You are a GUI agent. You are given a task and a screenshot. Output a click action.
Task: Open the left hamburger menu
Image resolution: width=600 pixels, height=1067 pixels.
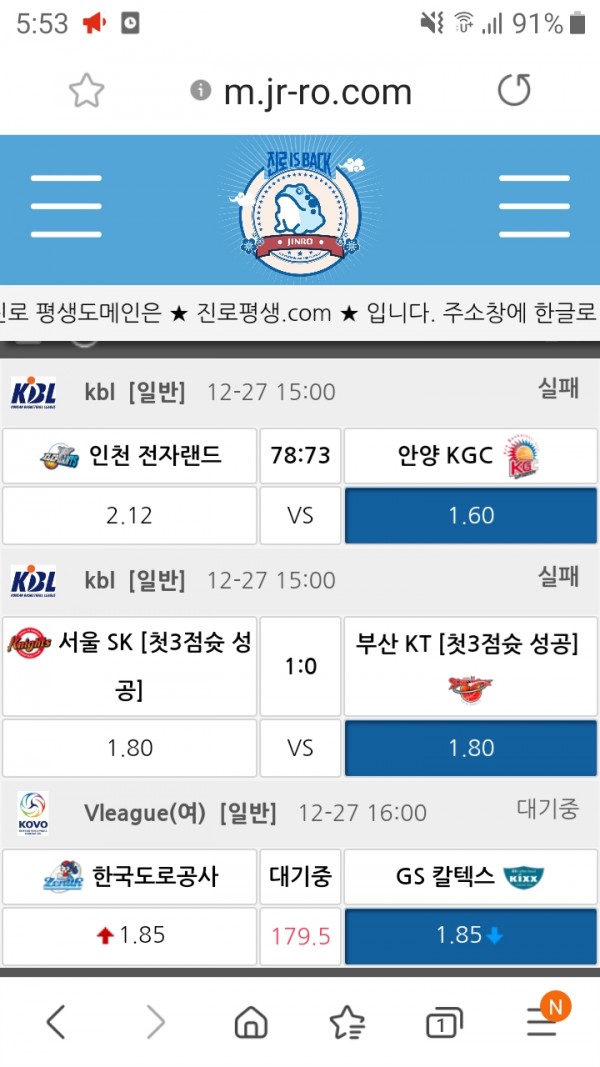click(65, 206)
